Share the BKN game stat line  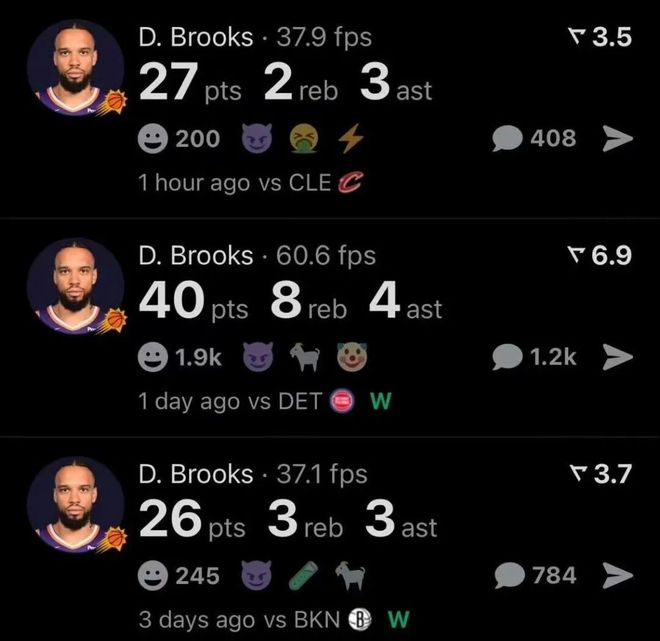pyautogui.click(x=618, y=575)
